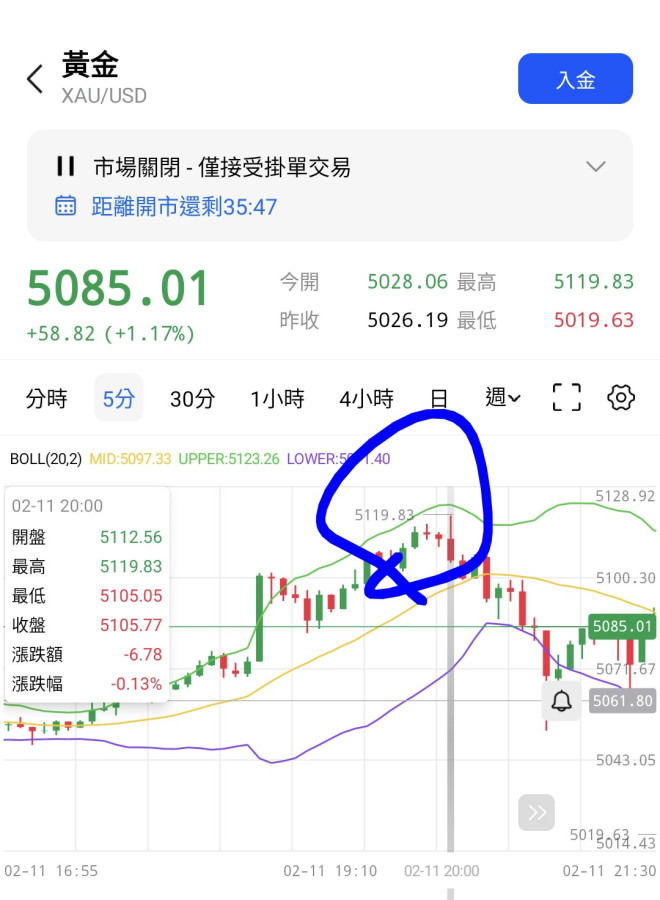Open chart settings gear
The height and width of the screenshot is (900, 660).
621,398
